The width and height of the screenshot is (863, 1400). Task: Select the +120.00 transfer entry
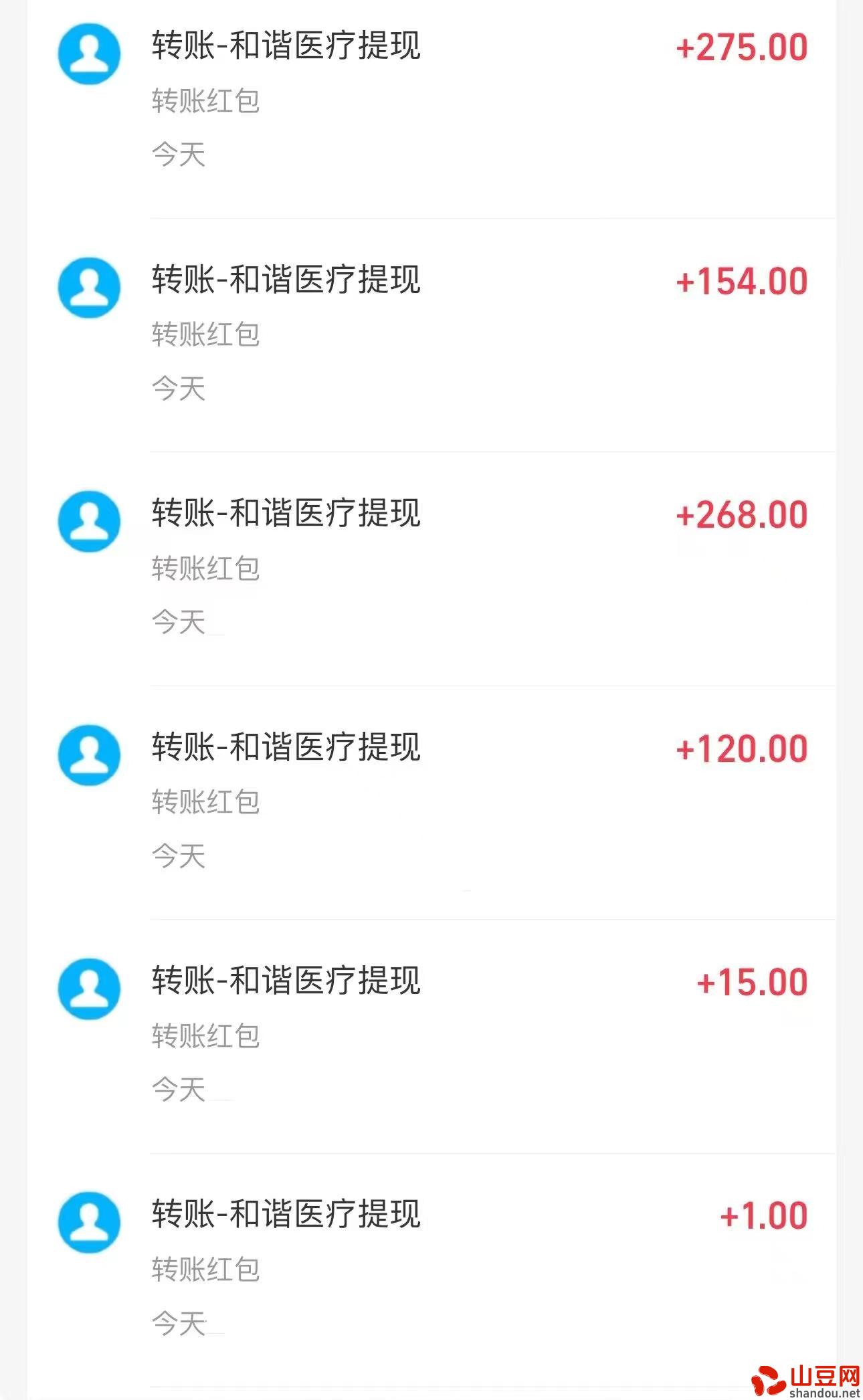click(x=431, y=803)
